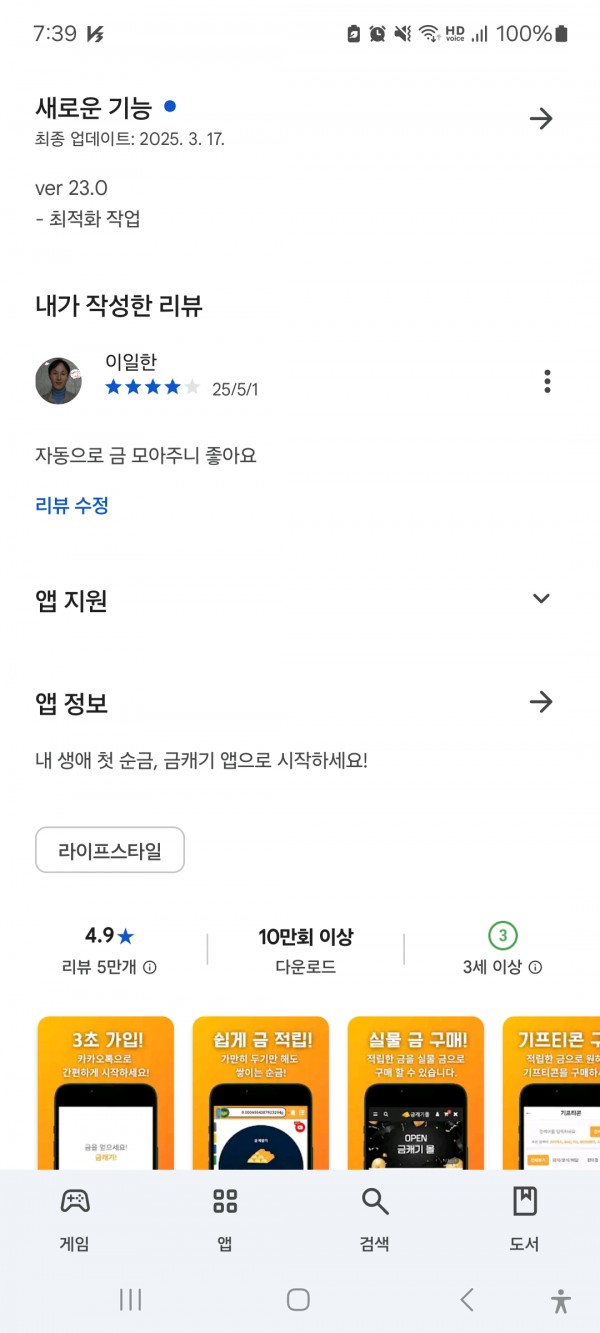Viewport: 600px width, 1333px height.
Task: Select the 라이프스타일 category chip
Action: click(110, 850)
